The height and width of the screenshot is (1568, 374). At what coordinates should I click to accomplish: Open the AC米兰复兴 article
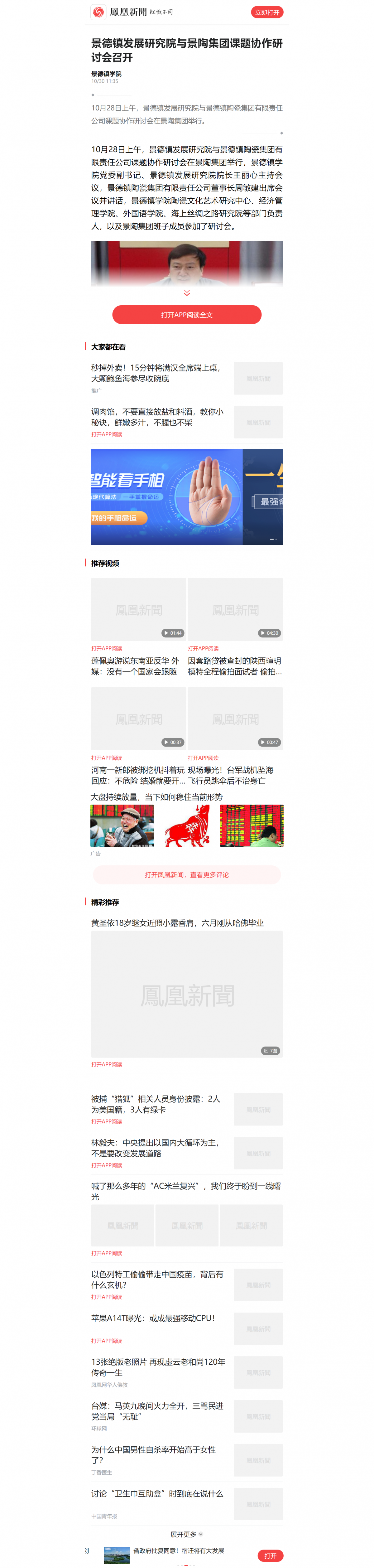187,1191
